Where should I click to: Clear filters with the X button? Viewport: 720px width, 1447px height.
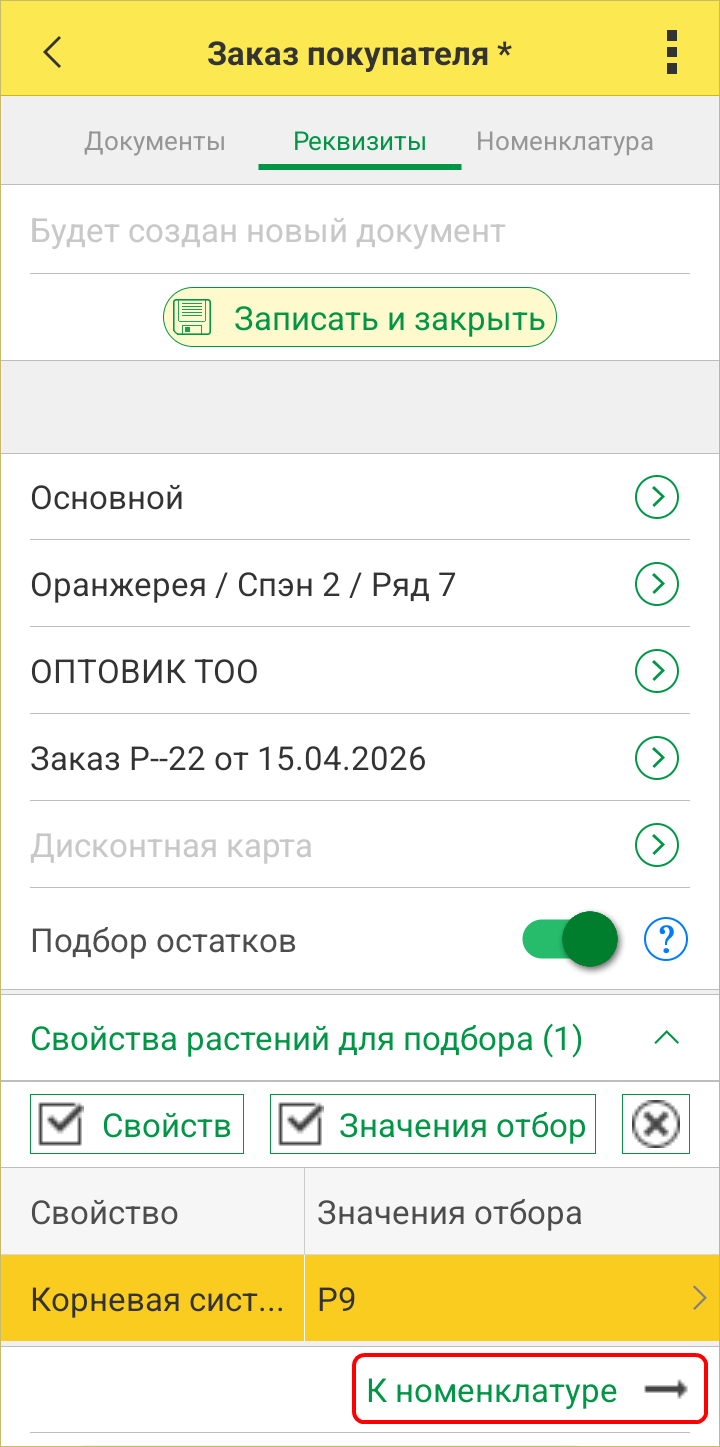point(656,1125)
